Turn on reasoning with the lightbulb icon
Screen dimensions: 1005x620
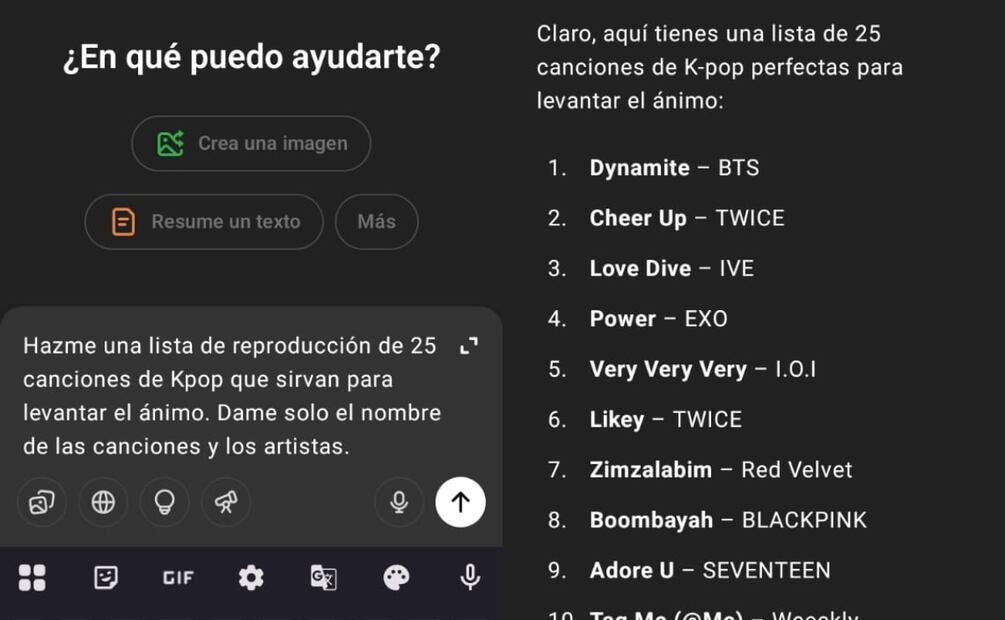coord(165,502)
